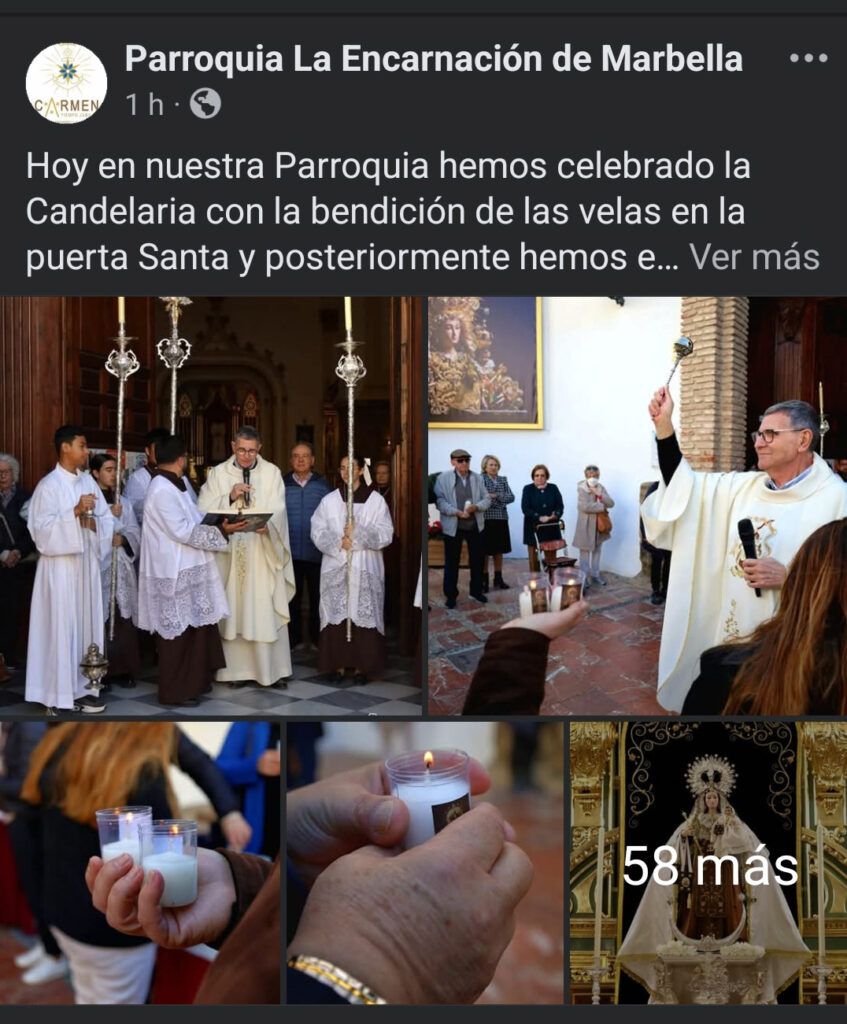View the 58 más additional photos
Screen dimensions: 847x1024
(x=709, y=862)
